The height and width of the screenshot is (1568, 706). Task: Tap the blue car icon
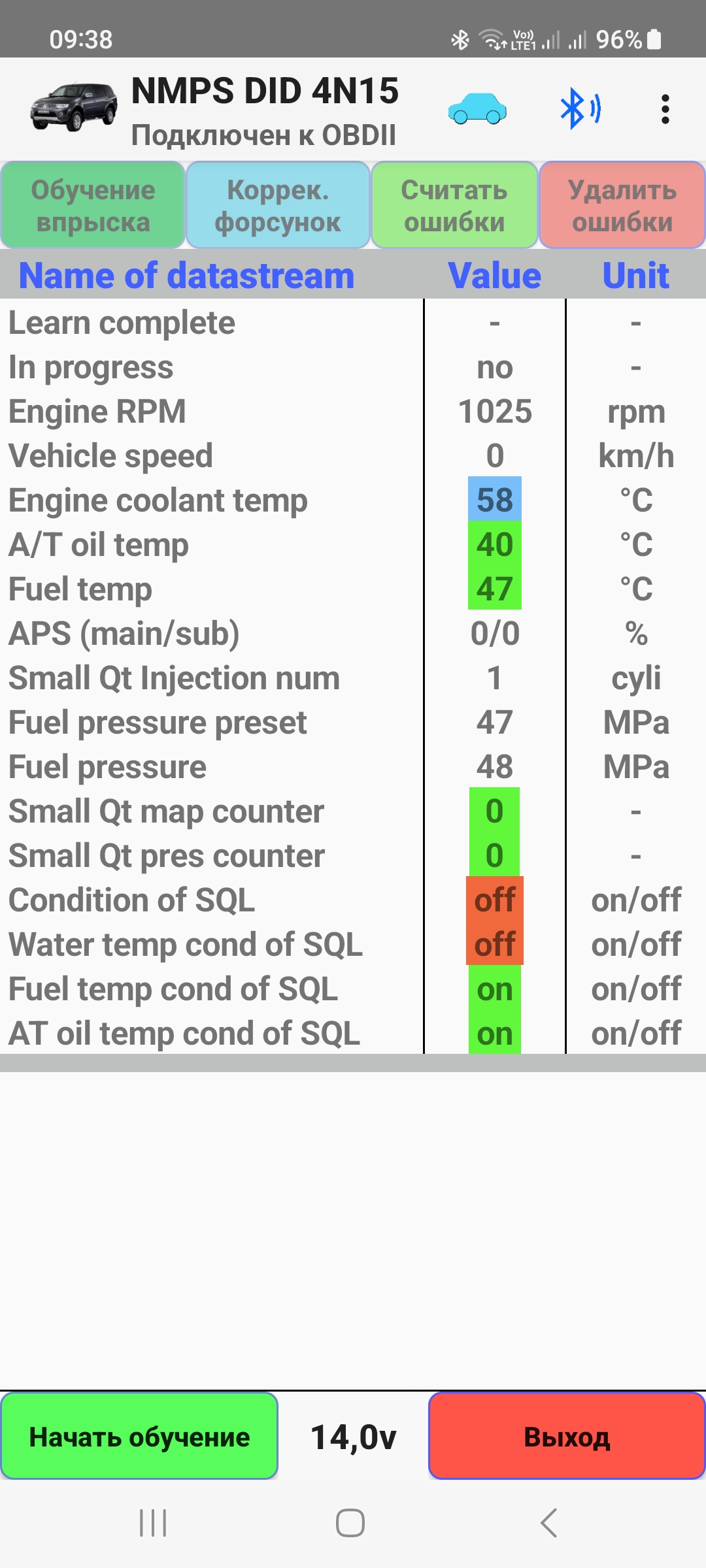pos(477,109)
